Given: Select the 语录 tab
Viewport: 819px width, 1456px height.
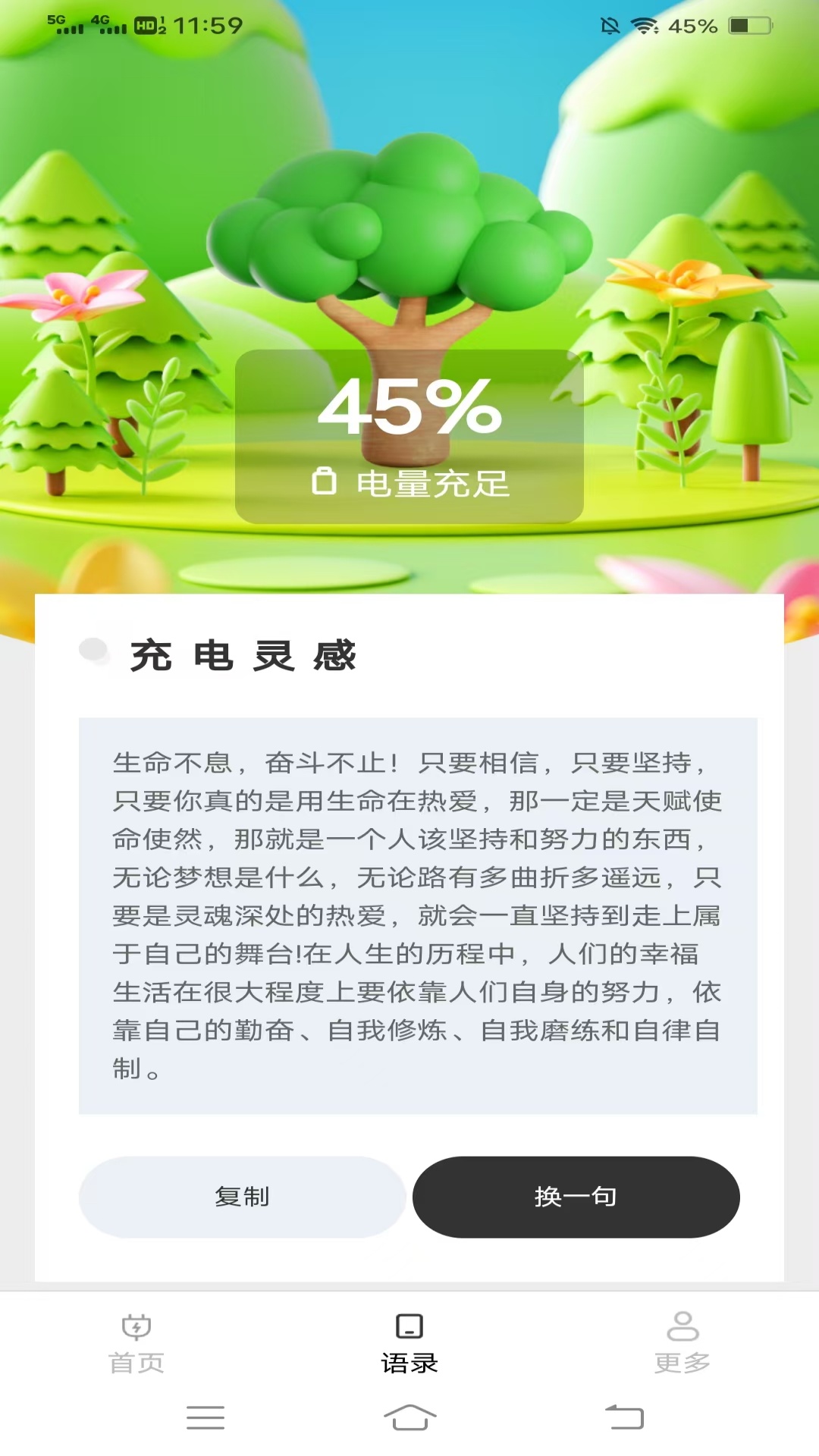Looking at the screenshot, I should point(409,1344).
